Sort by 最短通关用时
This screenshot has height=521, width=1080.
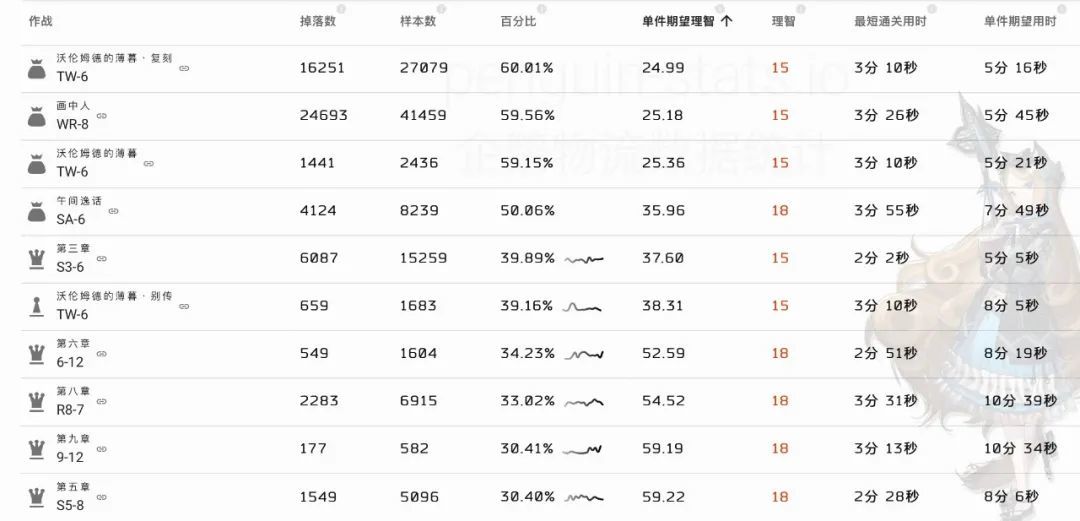(x=890, y=21)
